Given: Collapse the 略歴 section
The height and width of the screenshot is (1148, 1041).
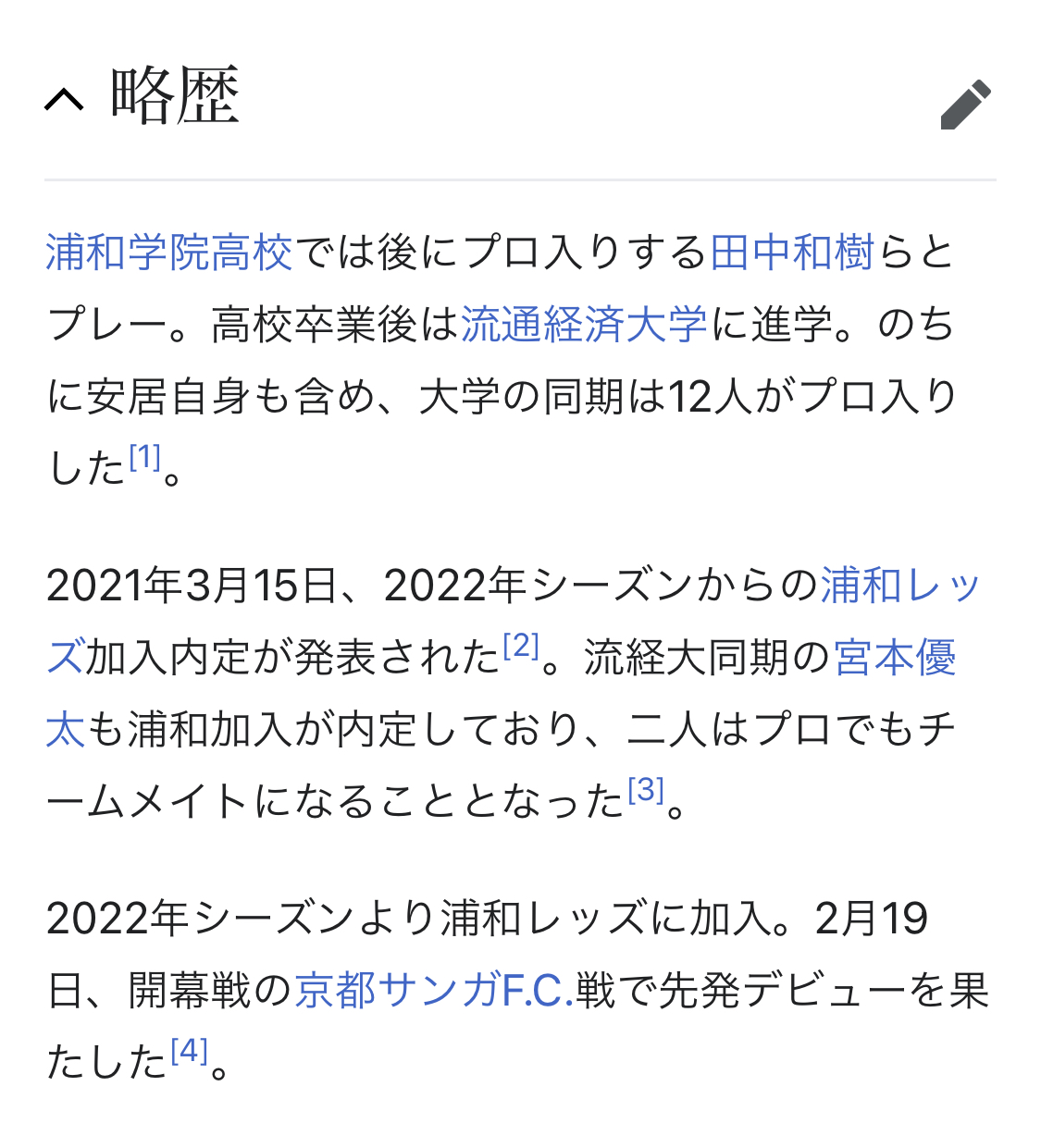Looking at the screenshot, I should click(65, 98).
